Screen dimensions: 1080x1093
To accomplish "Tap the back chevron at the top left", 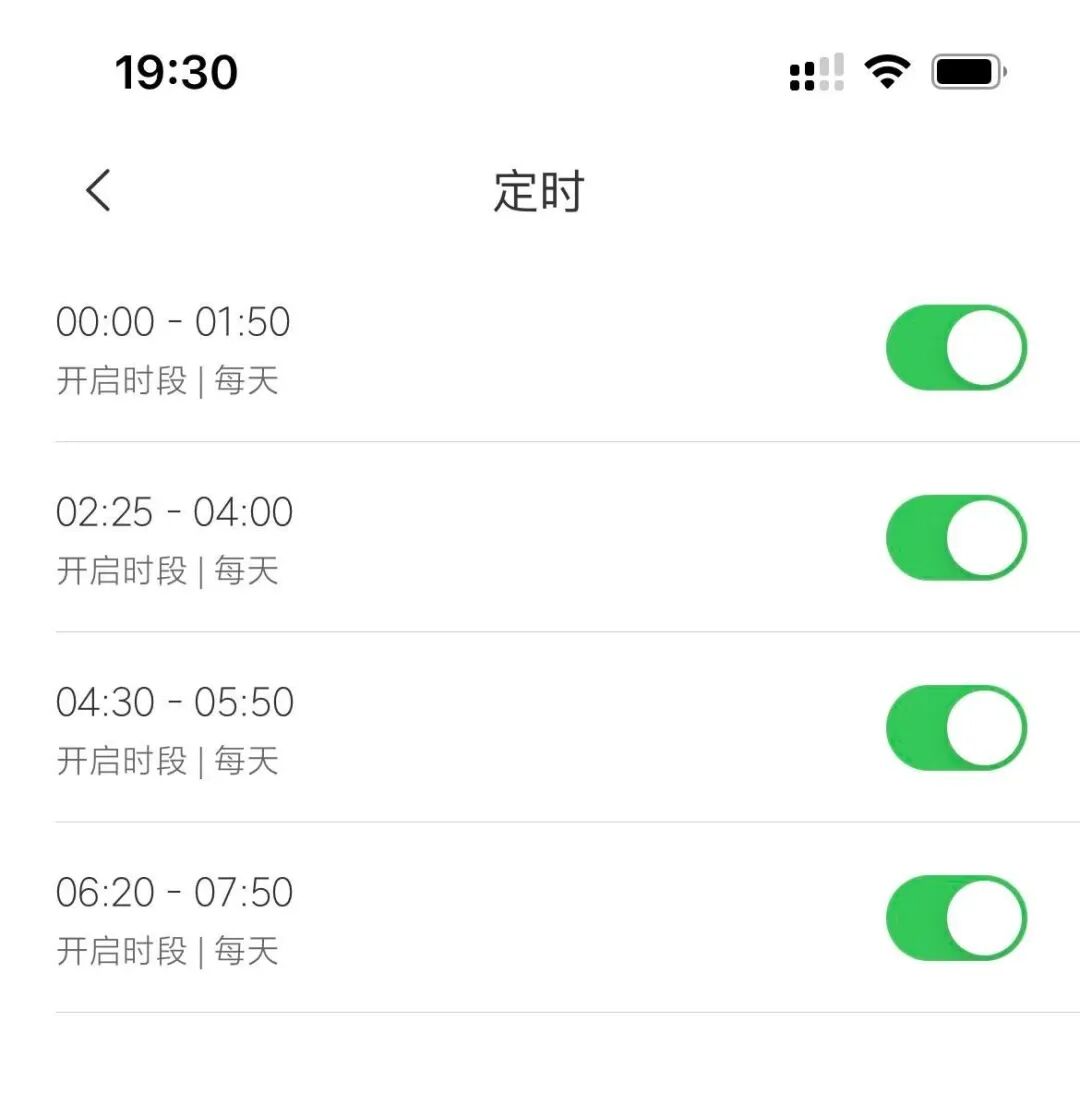I will pyautogui.click(x=97, y=191).
